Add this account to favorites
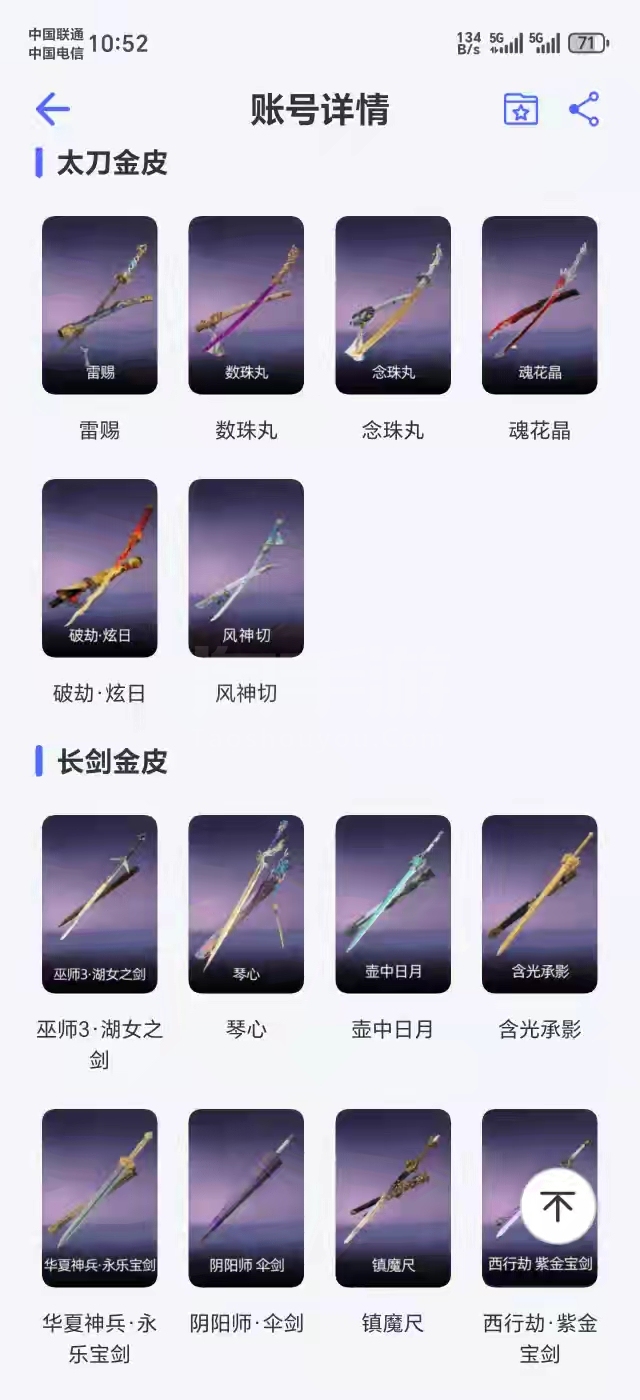This screenshot has height=1400, width=640. 520,109
